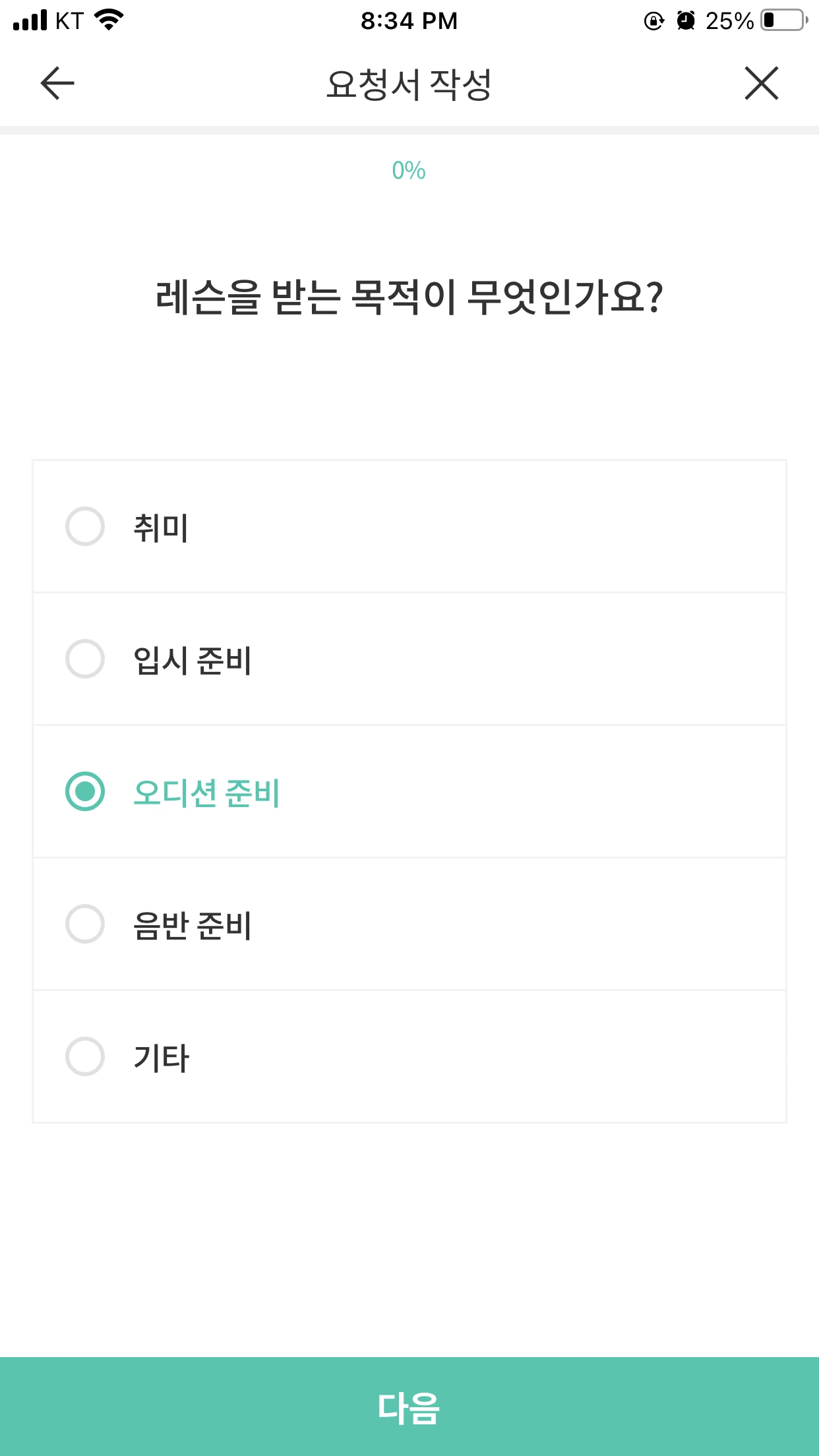819x1456 pixels.
Task: Tap the 8:34 PM clock display
Action: 409,20
